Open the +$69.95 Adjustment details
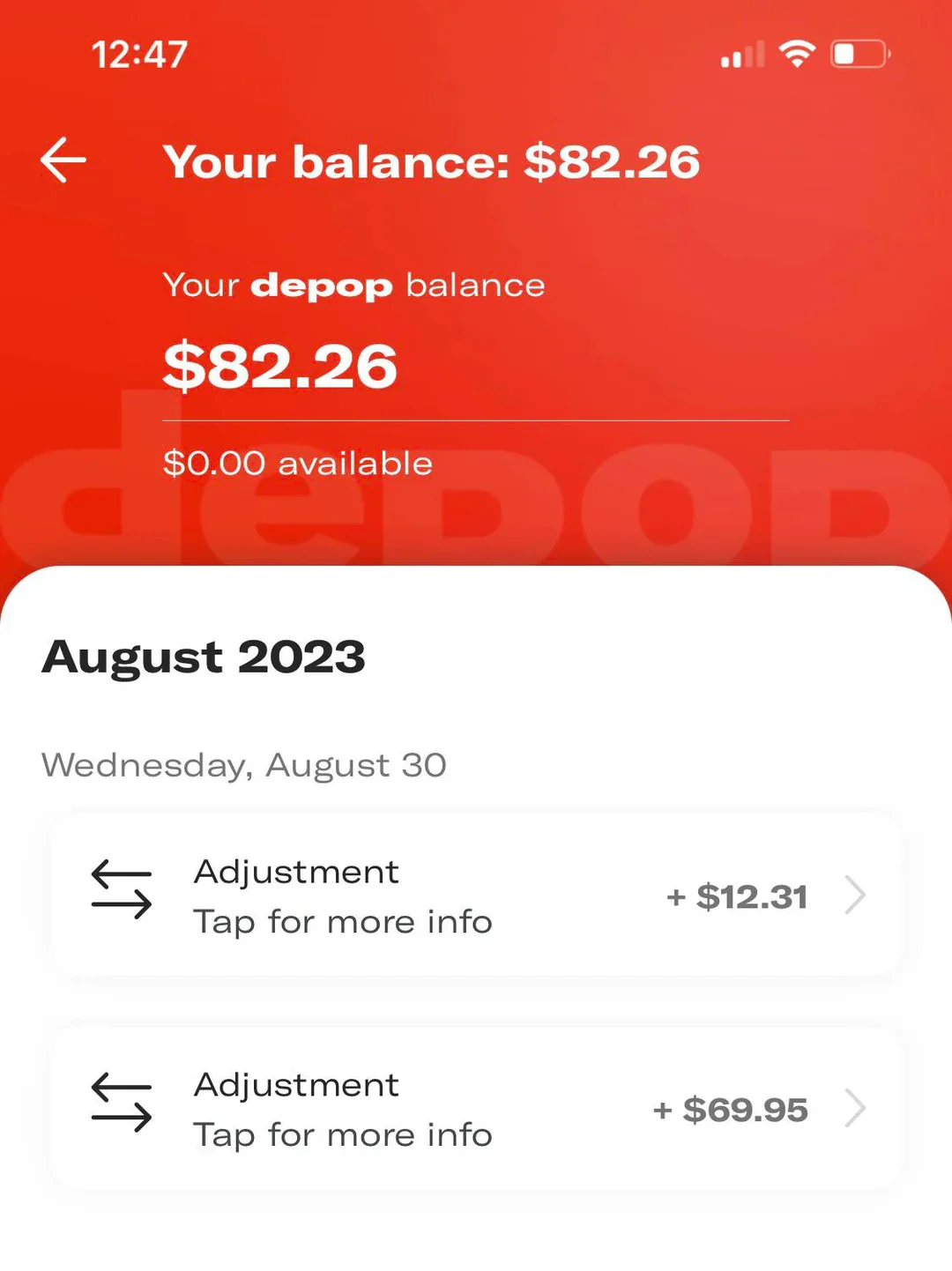952x1271 pixels. tap(476, 1109)
